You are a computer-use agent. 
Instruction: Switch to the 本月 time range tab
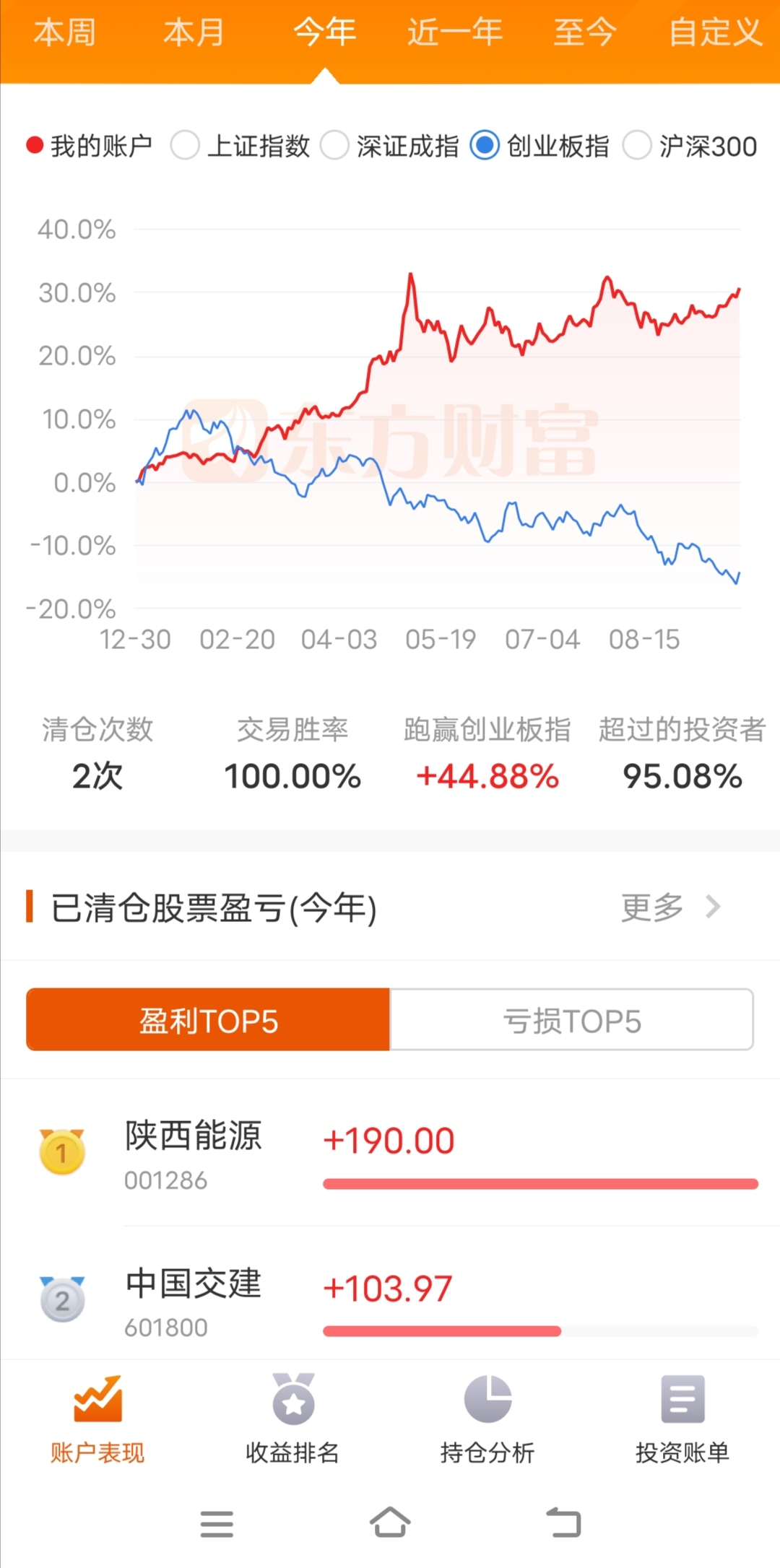click(x=194, y=33)
